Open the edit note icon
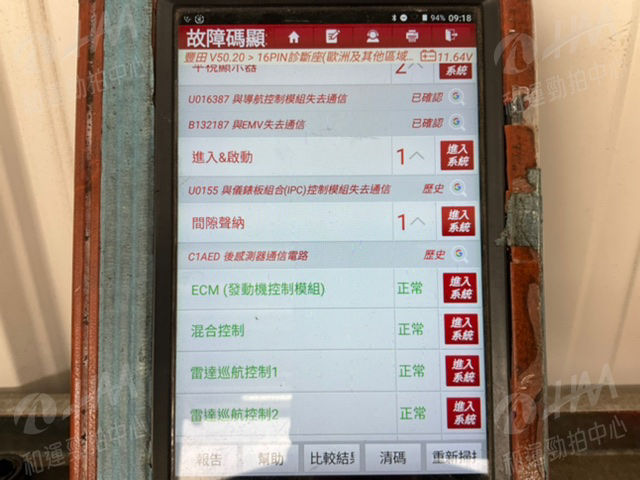The height and width of the screenshot is (480, 640). [x=333, y=38]
